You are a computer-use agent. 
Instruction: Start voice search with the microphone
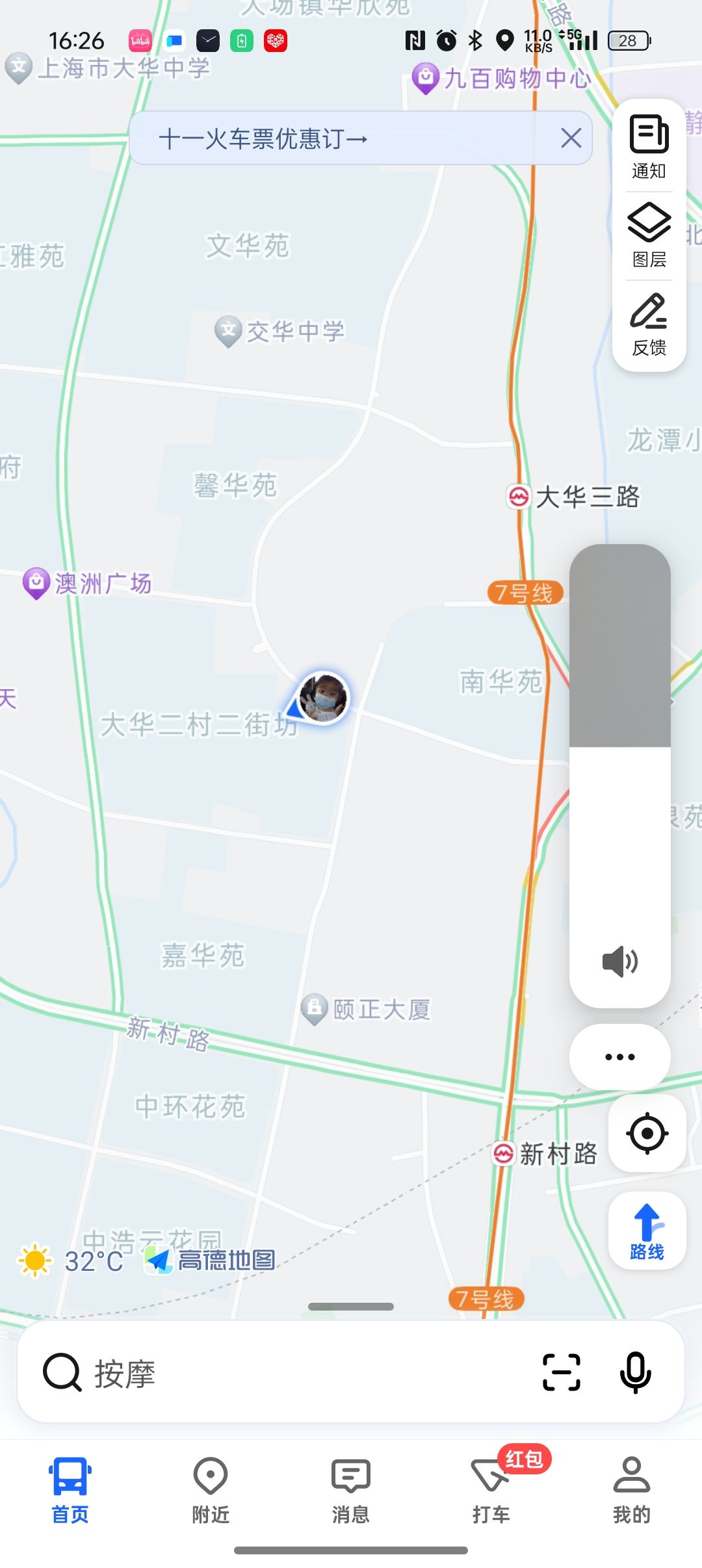click(x=635, y=1372)
